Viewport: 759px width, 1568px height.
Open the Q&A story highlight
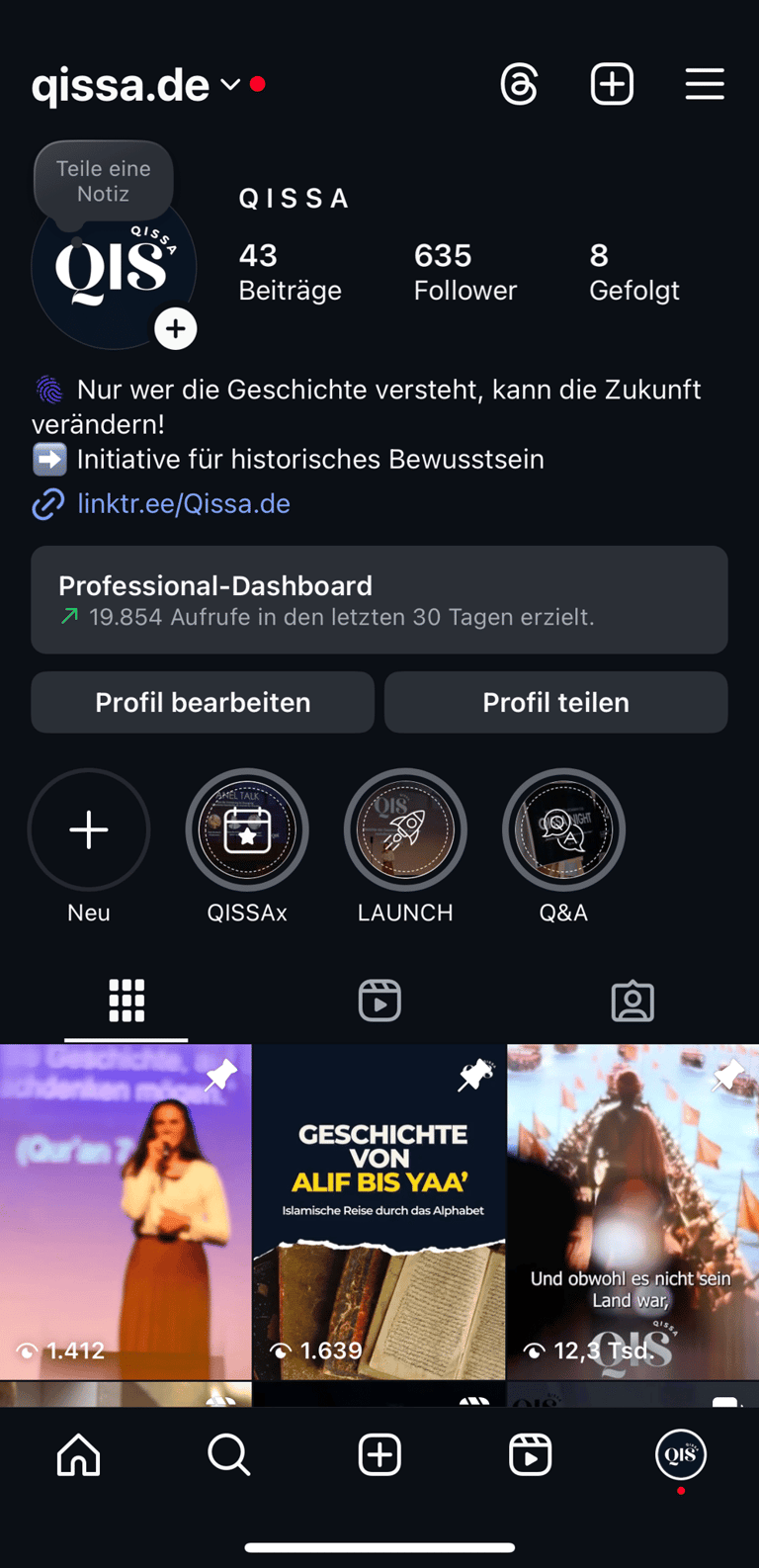click(x=563, y=830)
